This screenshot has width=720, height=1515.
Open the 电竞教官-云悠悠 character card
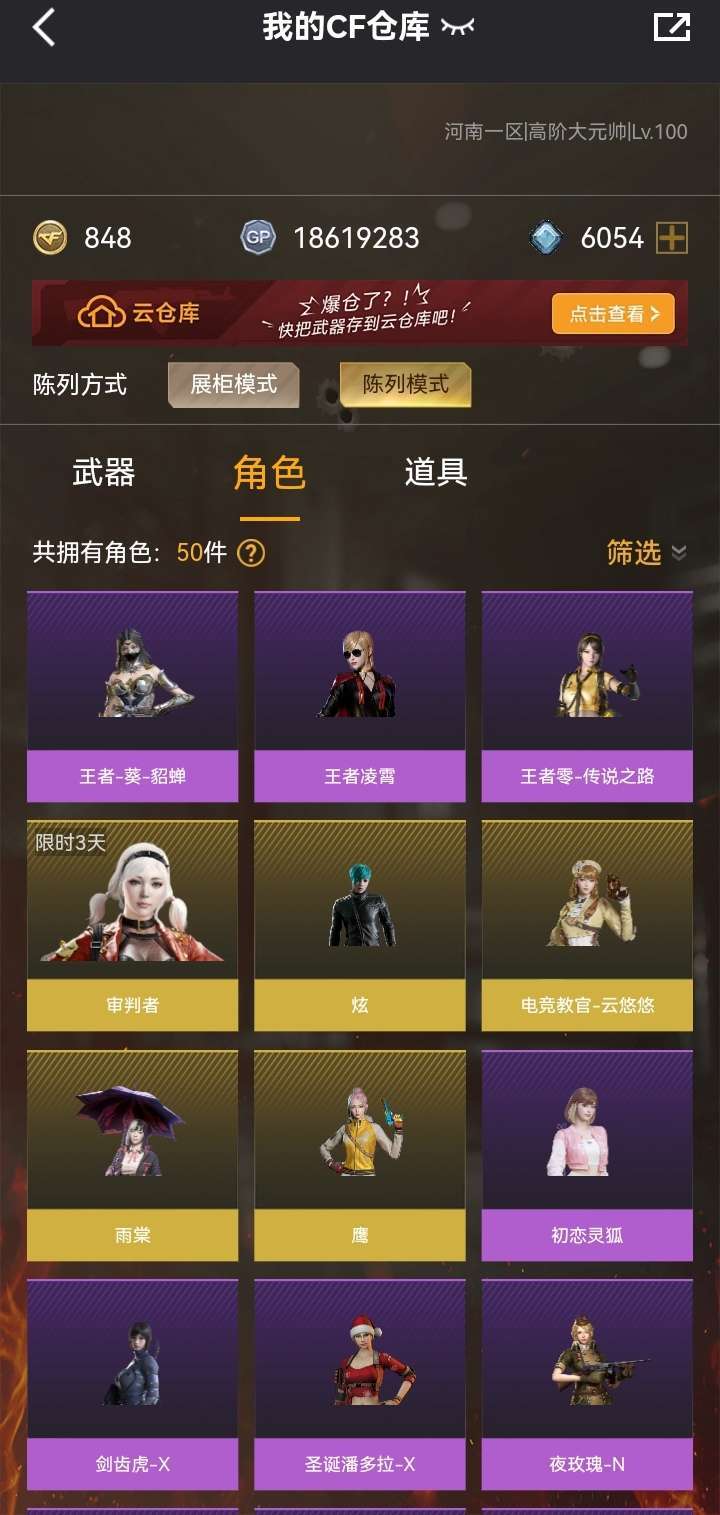click(x=587, y=926)
